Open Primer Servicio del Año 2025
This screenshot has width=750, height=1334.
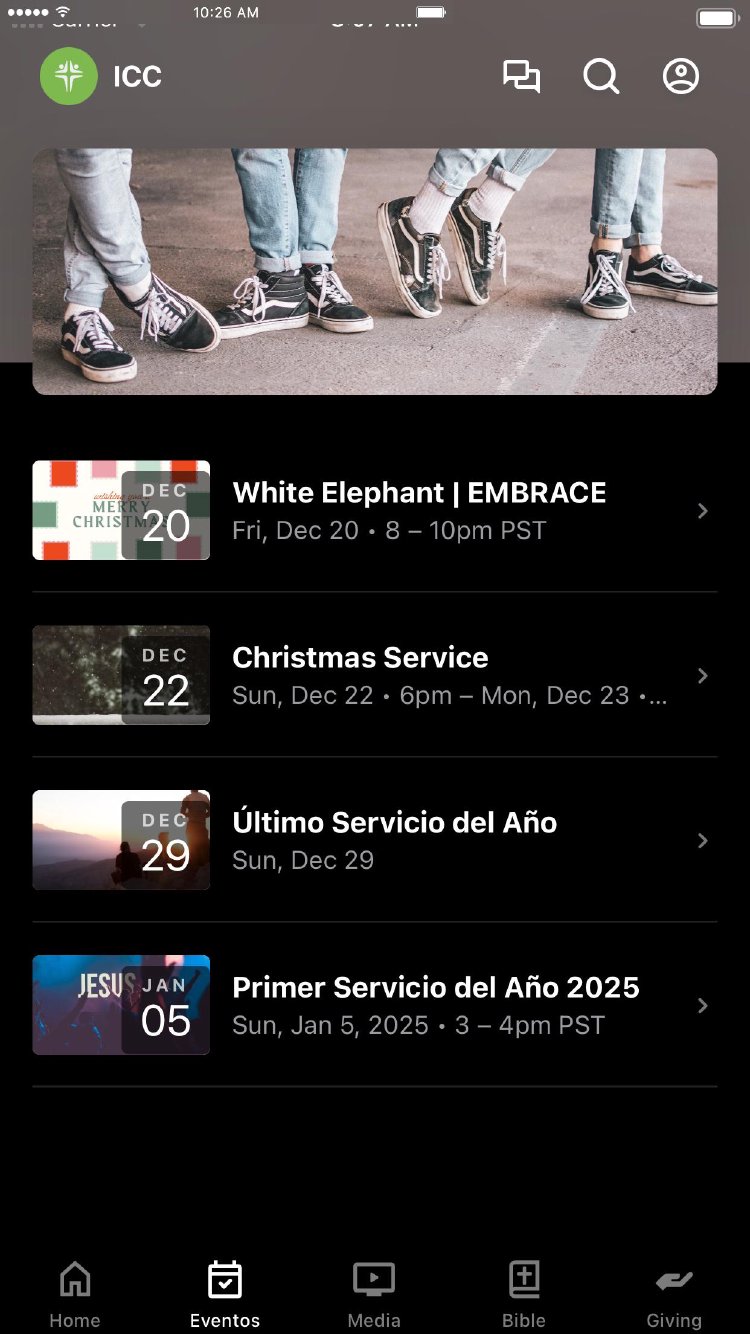[420, 1005]
